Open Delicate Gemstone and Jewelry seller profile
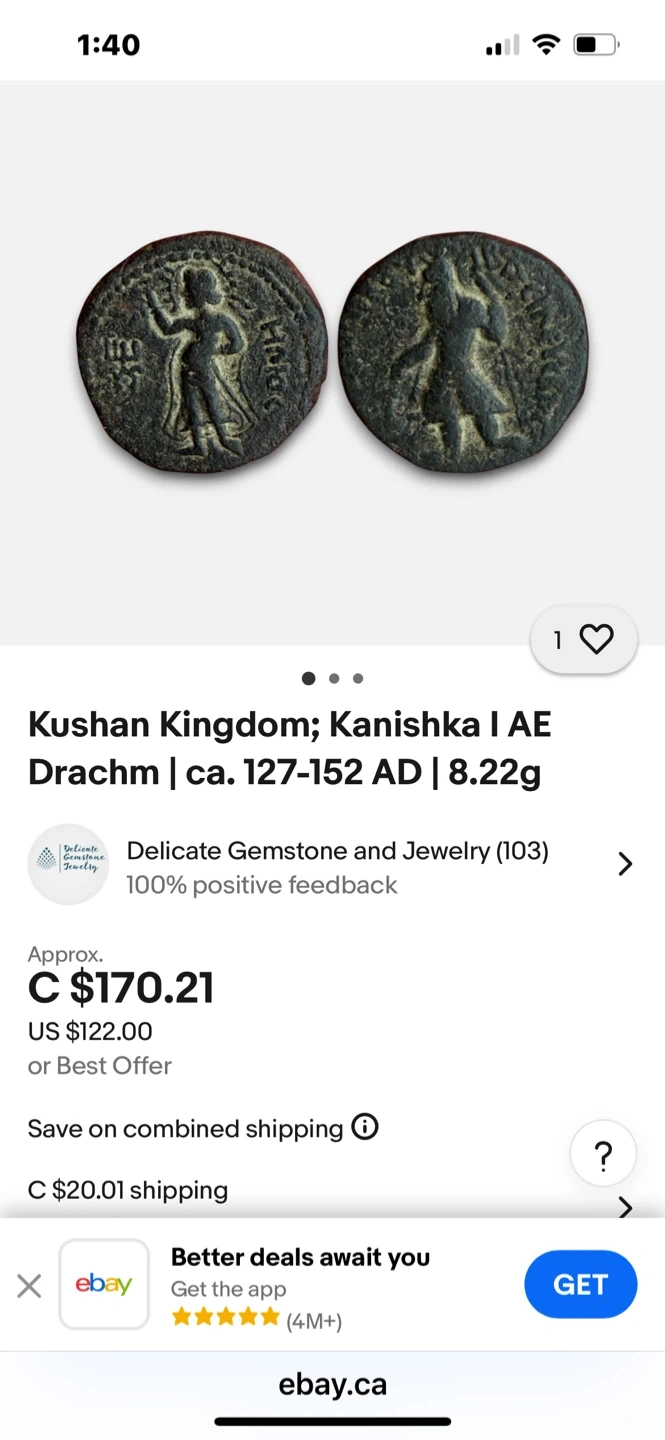 point(336,865)
